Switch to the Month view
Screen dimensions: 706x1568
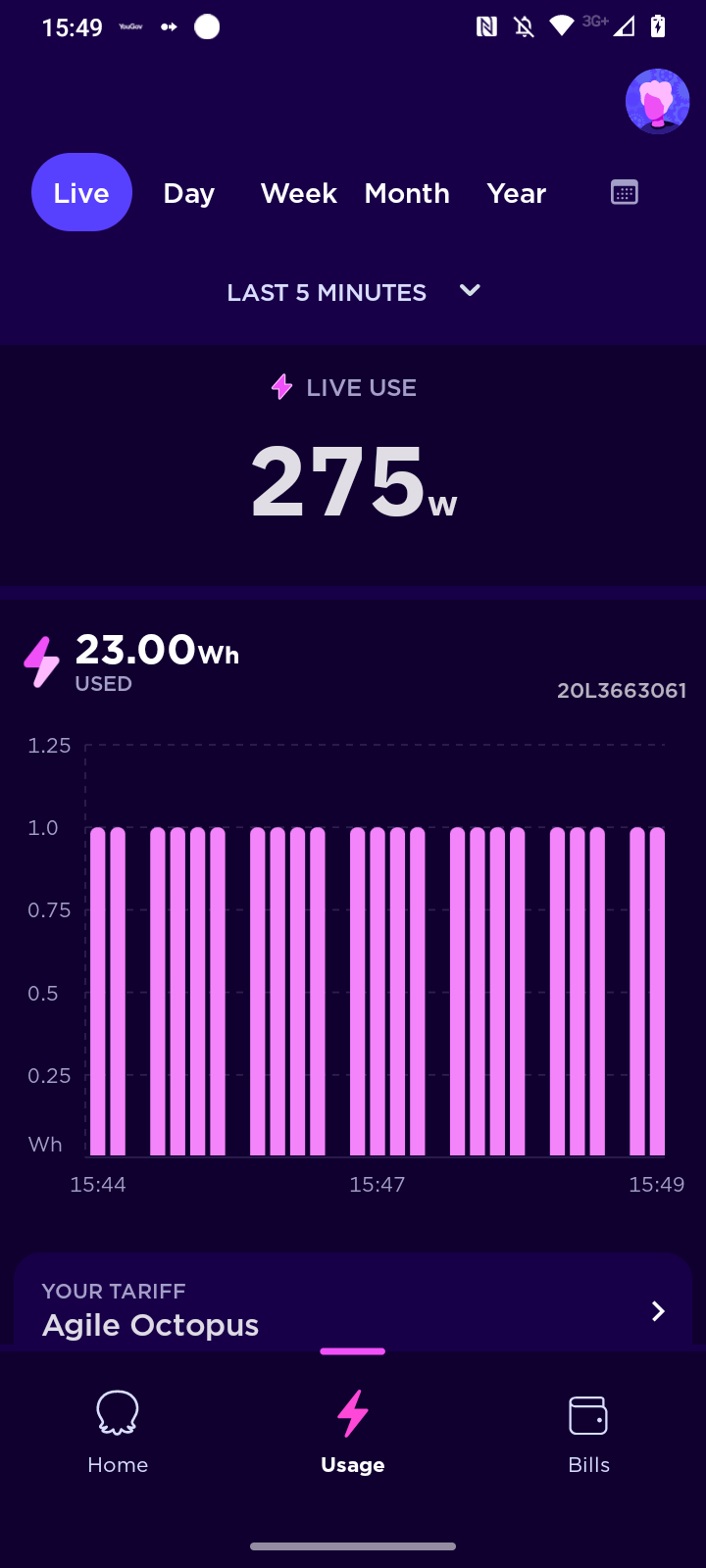407,193
